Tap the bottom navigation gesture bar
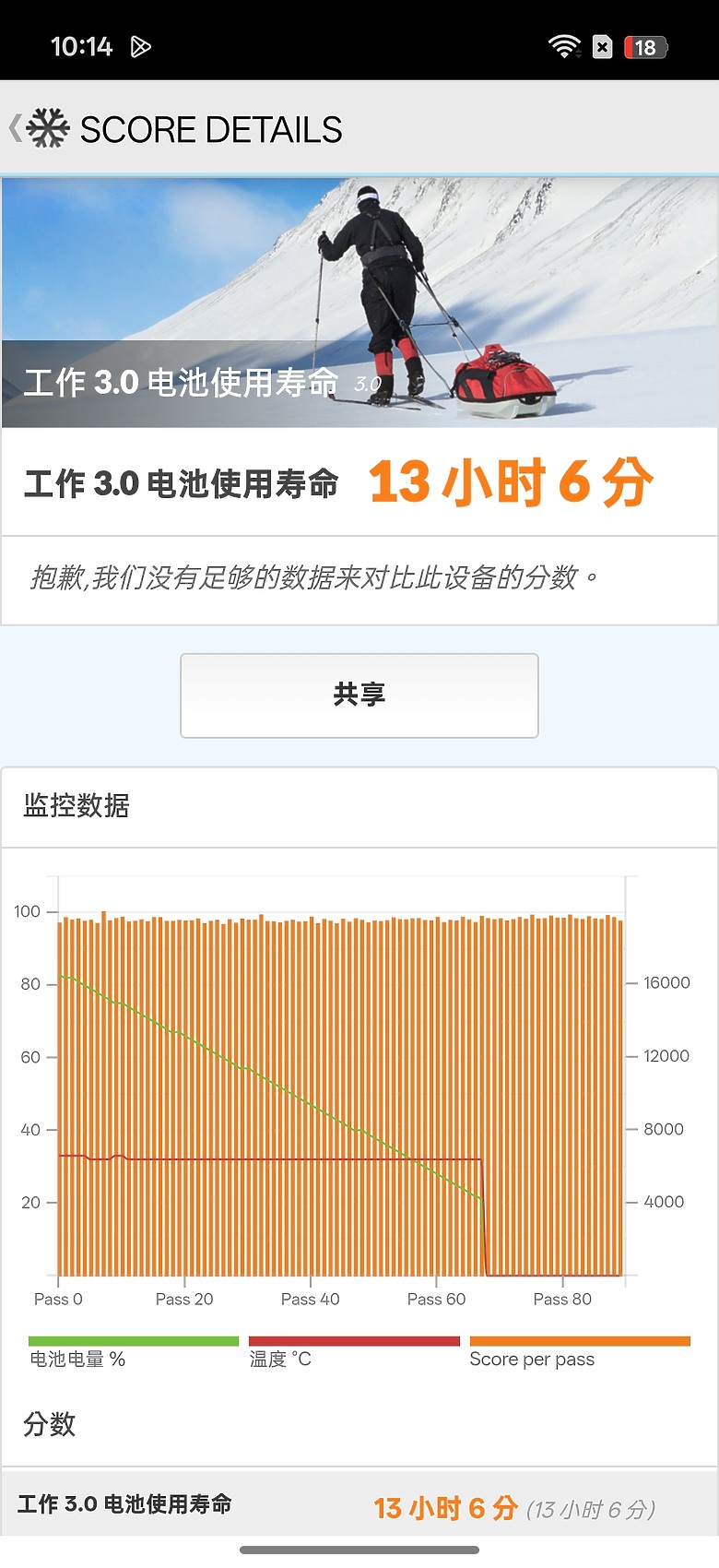This screenshot has width=719, height=1568. click(359, 1550)
